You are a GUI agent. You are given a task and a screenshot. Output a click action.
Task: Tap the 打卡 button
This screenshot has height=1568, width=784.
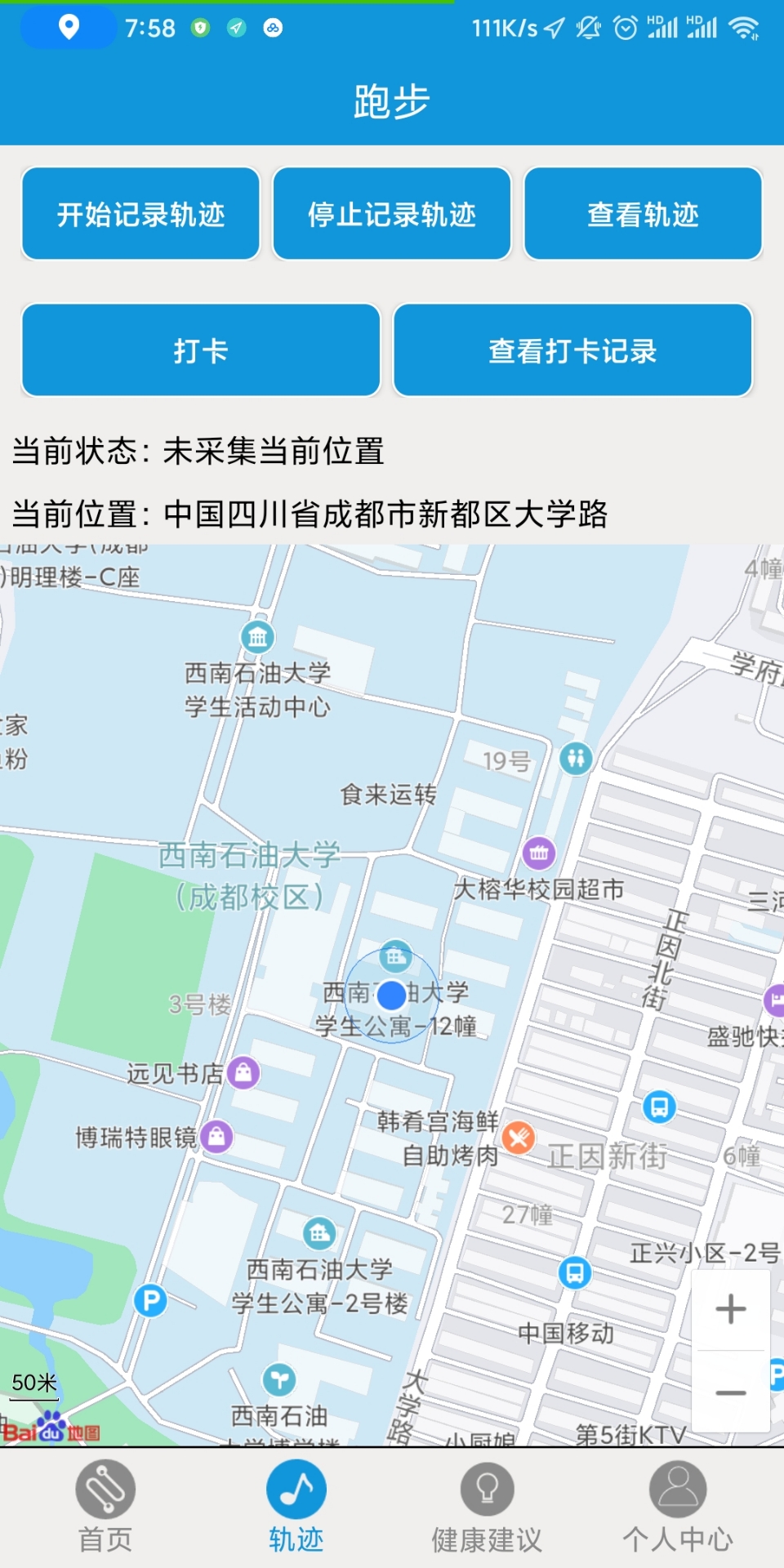pos(200,350)
